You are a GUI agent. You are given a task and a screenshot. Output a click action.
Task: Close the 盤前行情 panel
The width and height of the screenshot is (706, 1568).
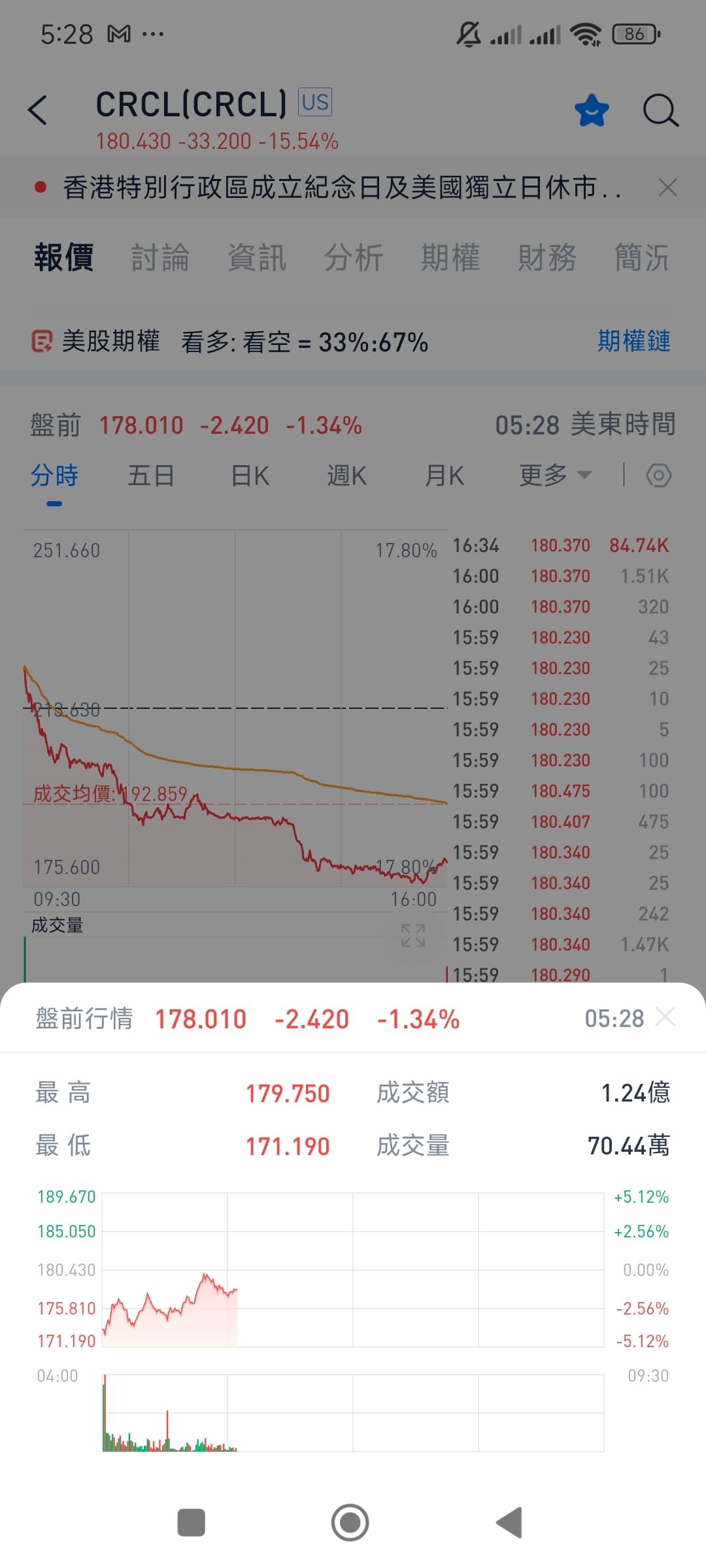coord(665,1017)
